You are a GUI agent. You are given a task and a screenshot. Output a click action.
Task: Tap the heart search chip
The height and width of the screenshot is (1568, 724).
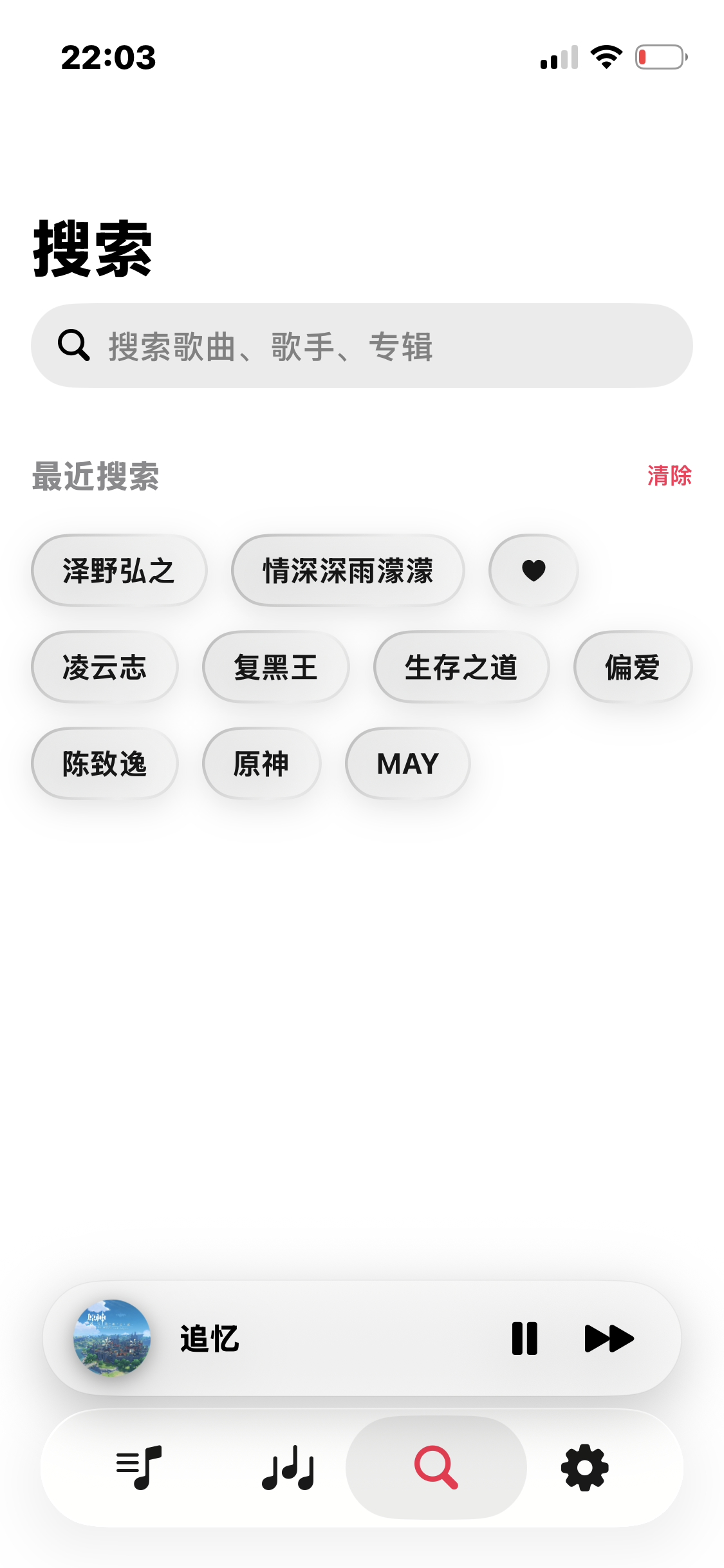click(x=532, y=570)
